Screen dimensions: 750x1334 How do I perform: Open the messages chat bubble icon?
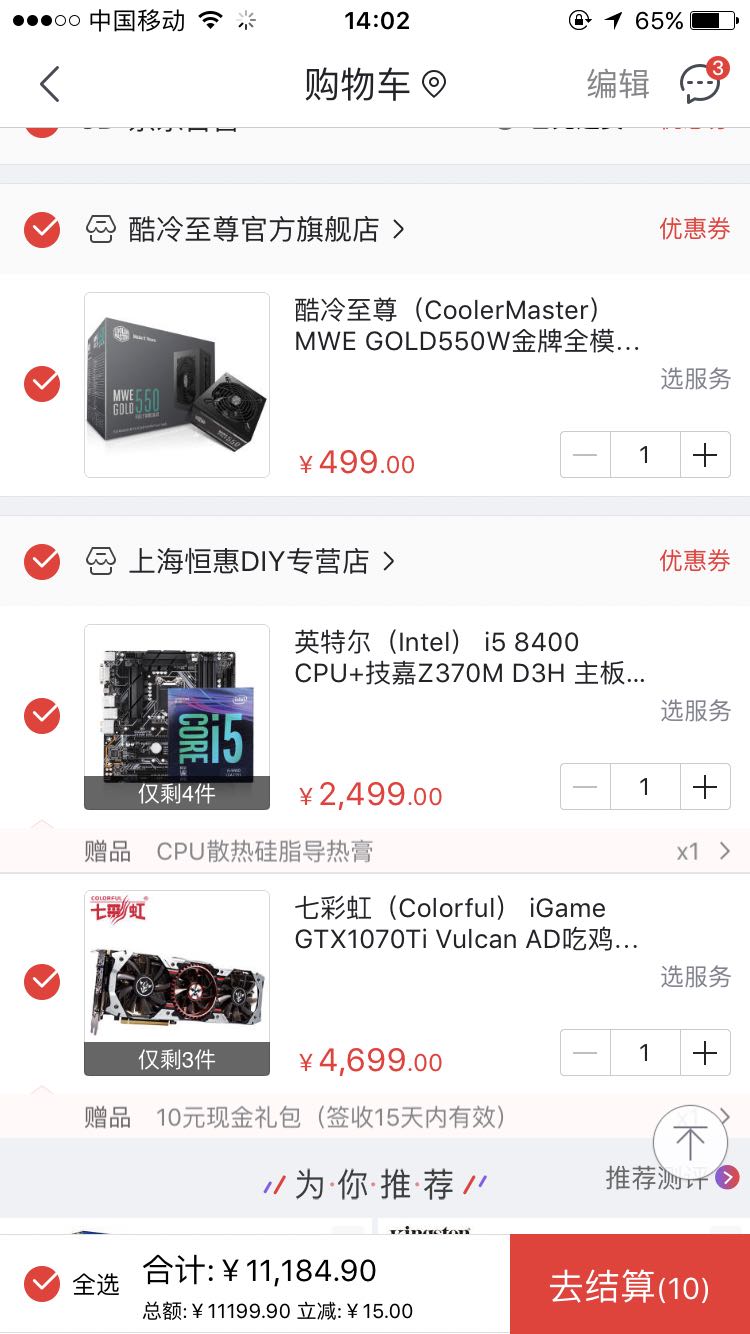700,84
